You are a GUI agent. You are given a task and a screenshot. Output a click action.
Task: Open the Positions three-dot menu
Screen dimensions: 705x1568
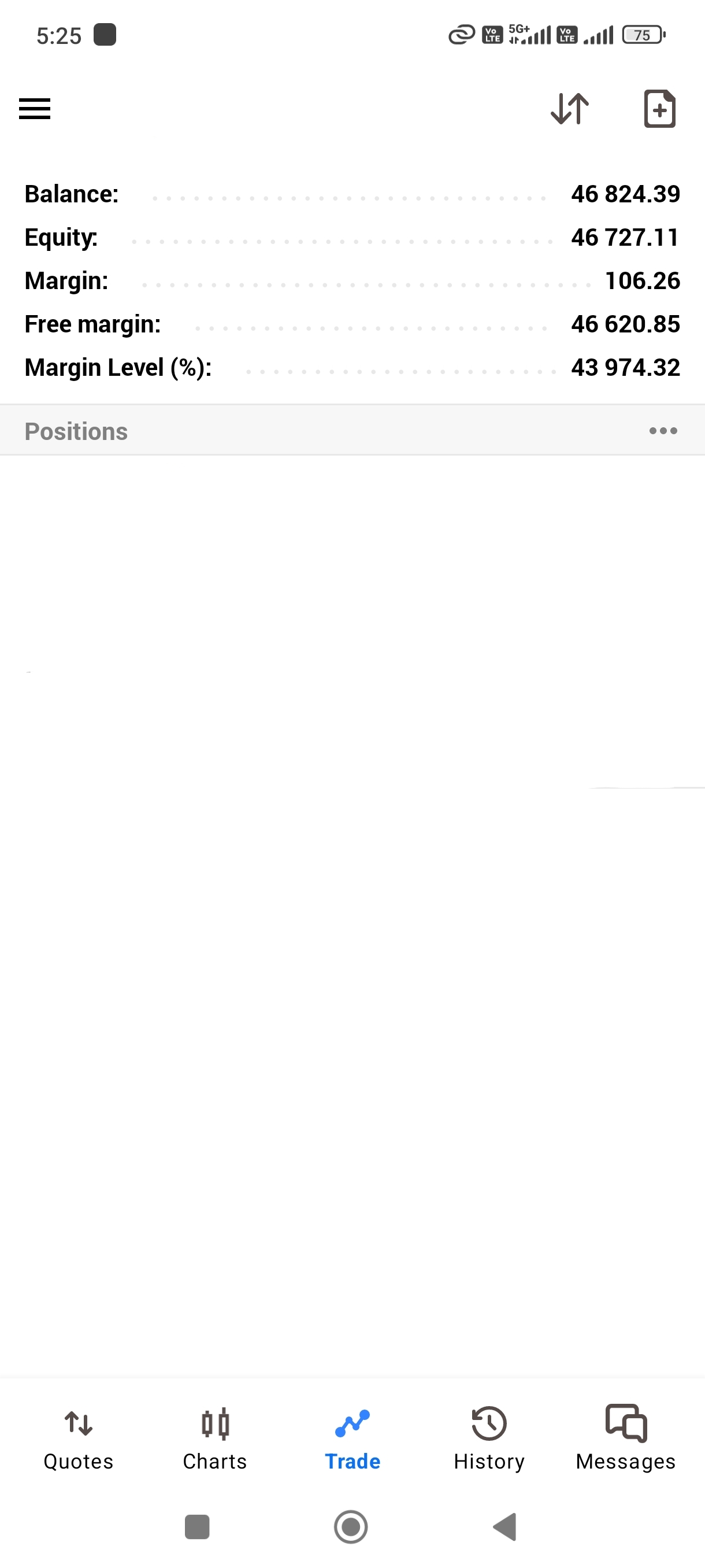(662, 431)
